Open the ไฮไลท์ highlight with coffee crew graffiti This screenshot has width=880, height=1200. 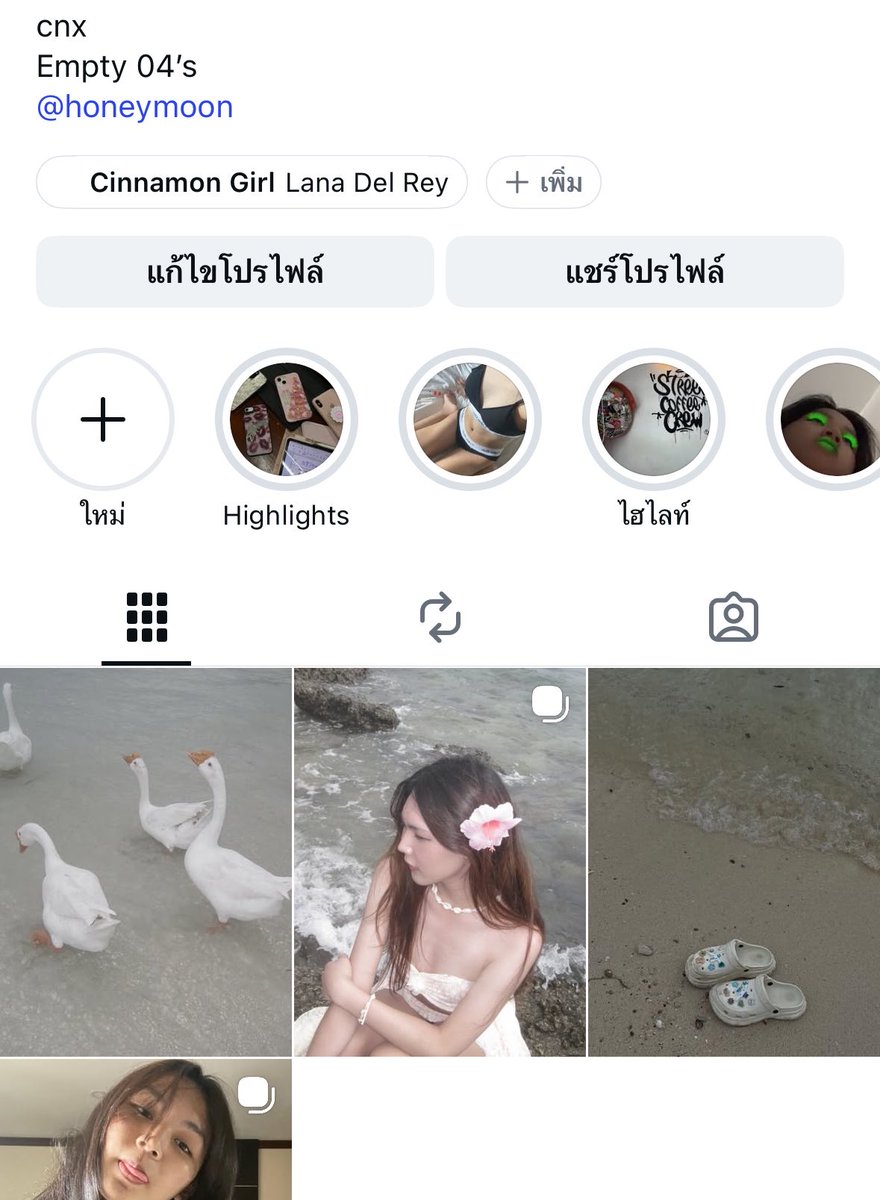click(653, 419)
